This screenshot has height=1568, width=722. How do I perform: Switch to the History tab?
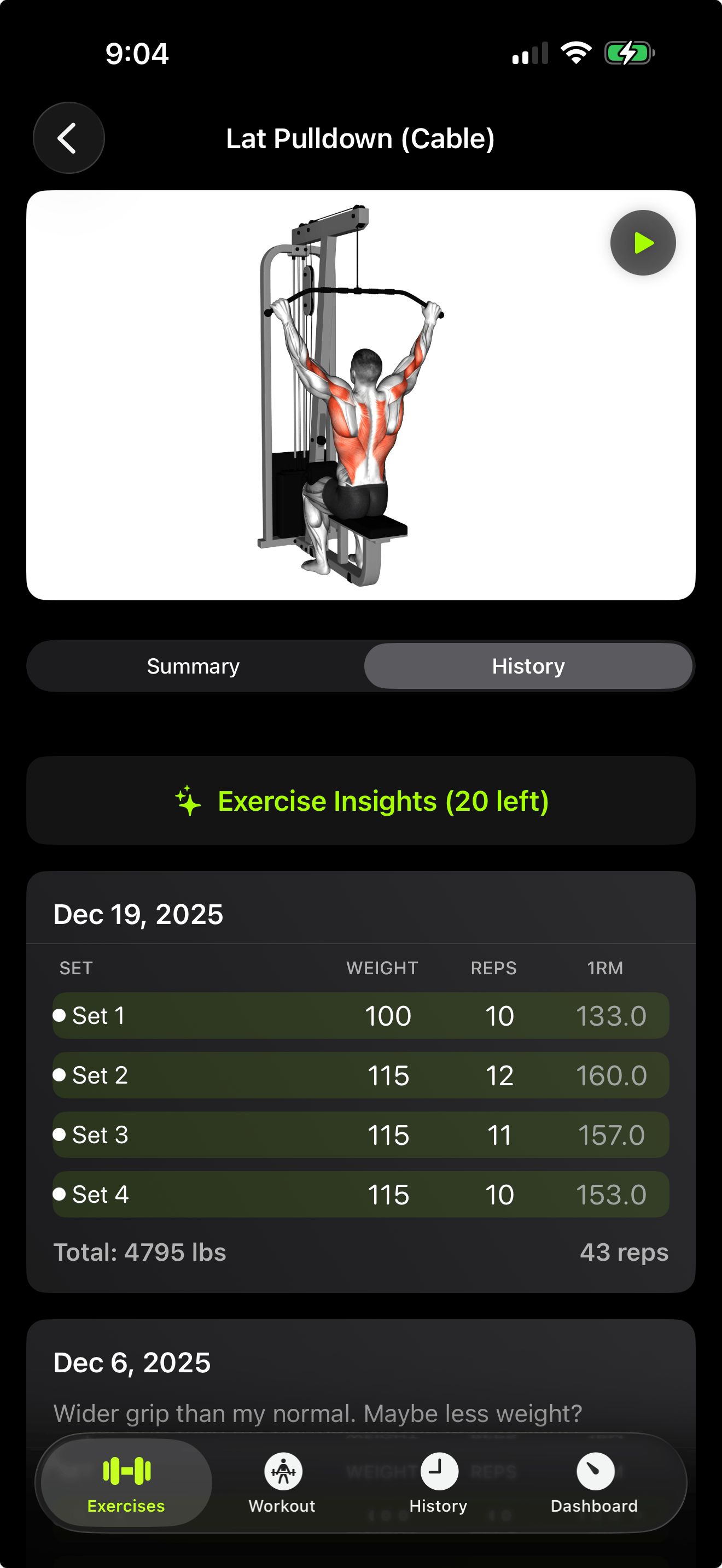click(528, 666)
